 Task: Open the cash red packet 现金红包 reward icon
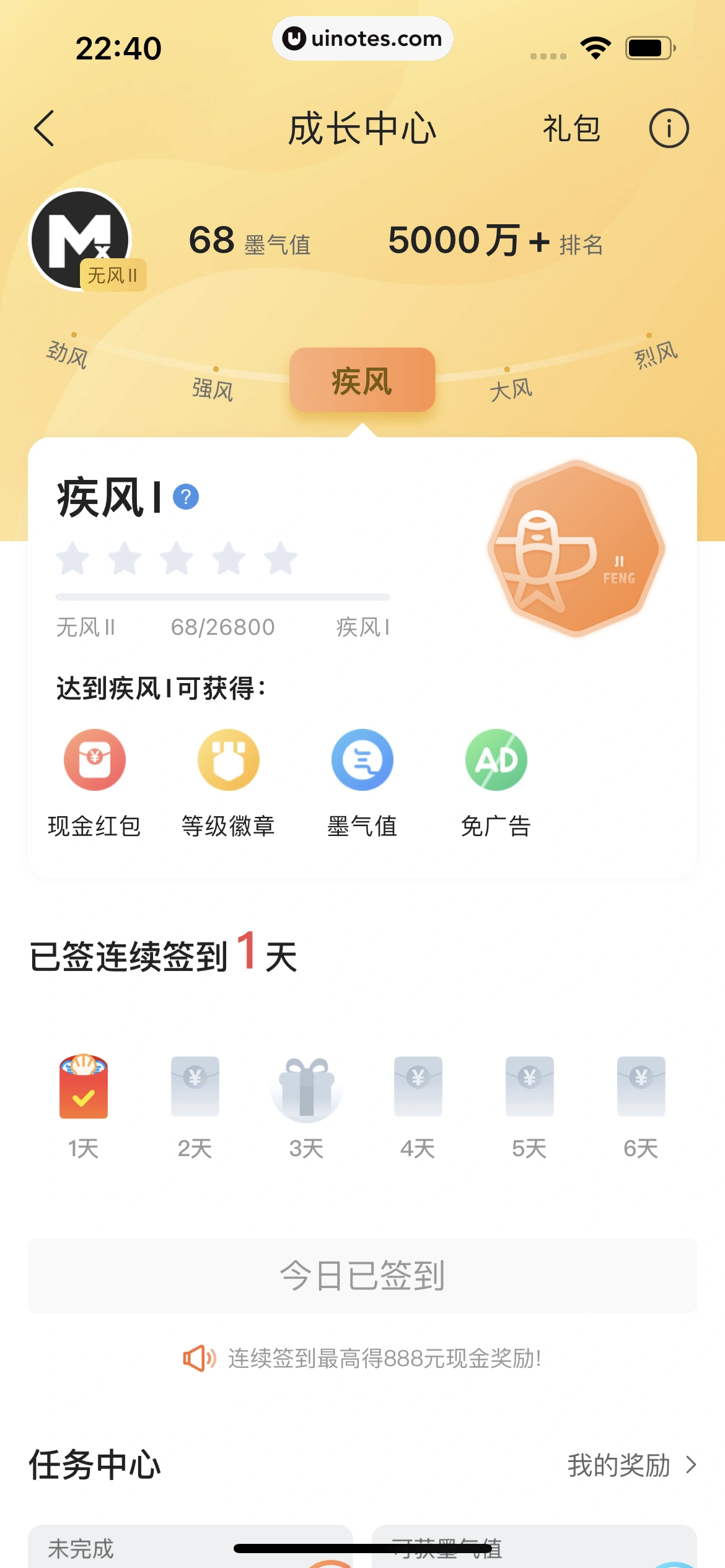[x=94, y=760]
